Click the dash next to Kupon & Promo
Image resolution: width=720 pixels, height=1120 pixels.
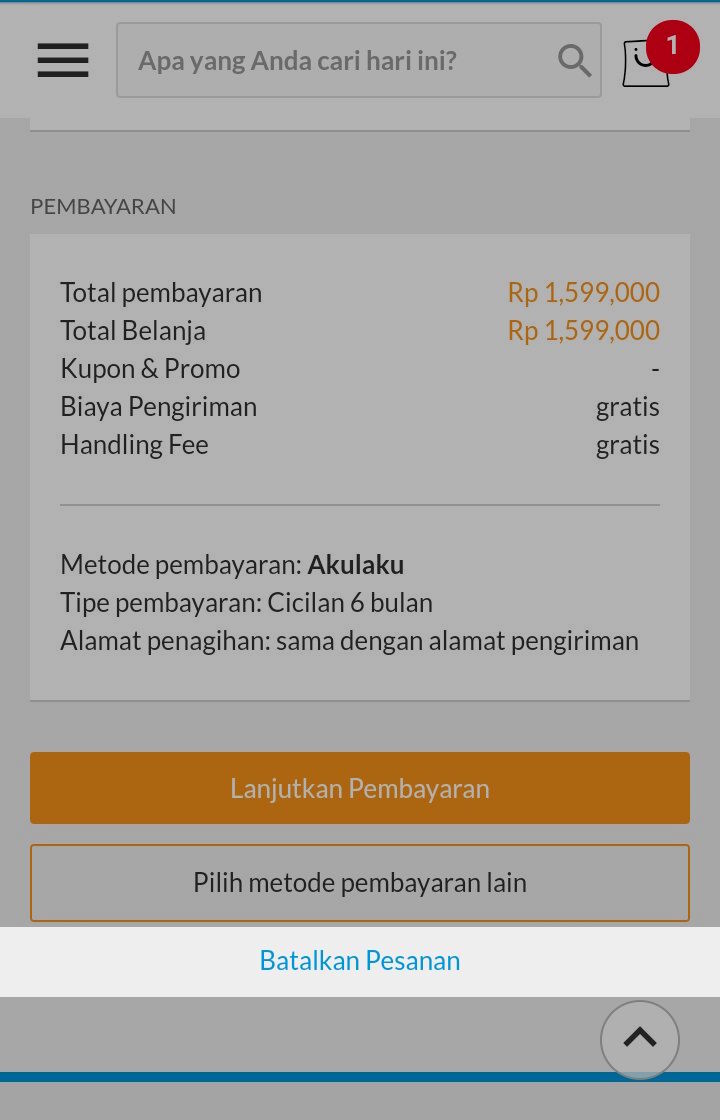point(655,368)
